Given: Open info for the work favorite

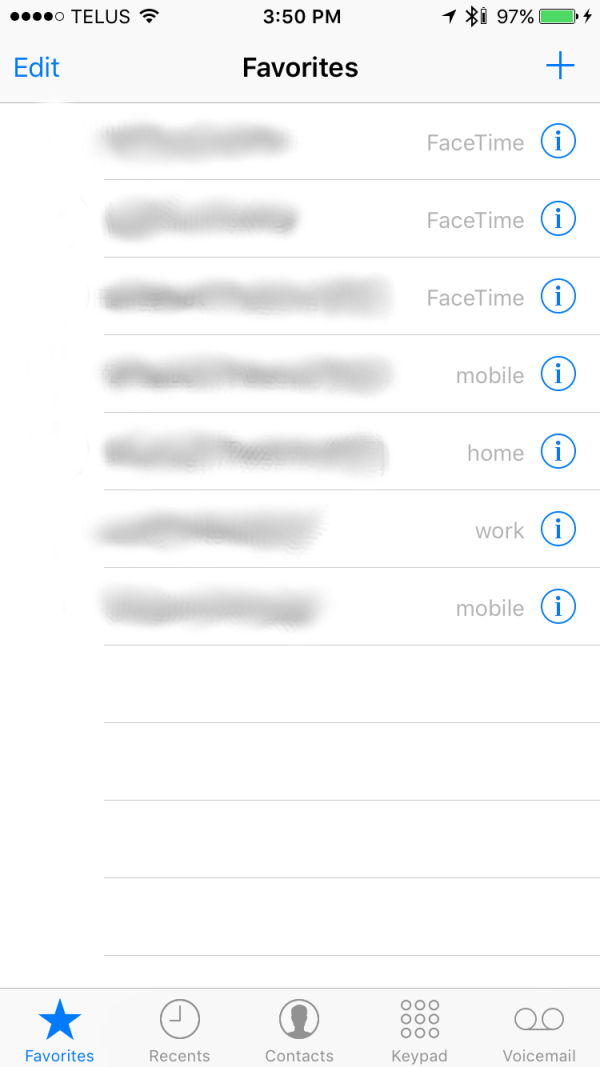Looking at the screenshot, I should [x=558, y=529].
